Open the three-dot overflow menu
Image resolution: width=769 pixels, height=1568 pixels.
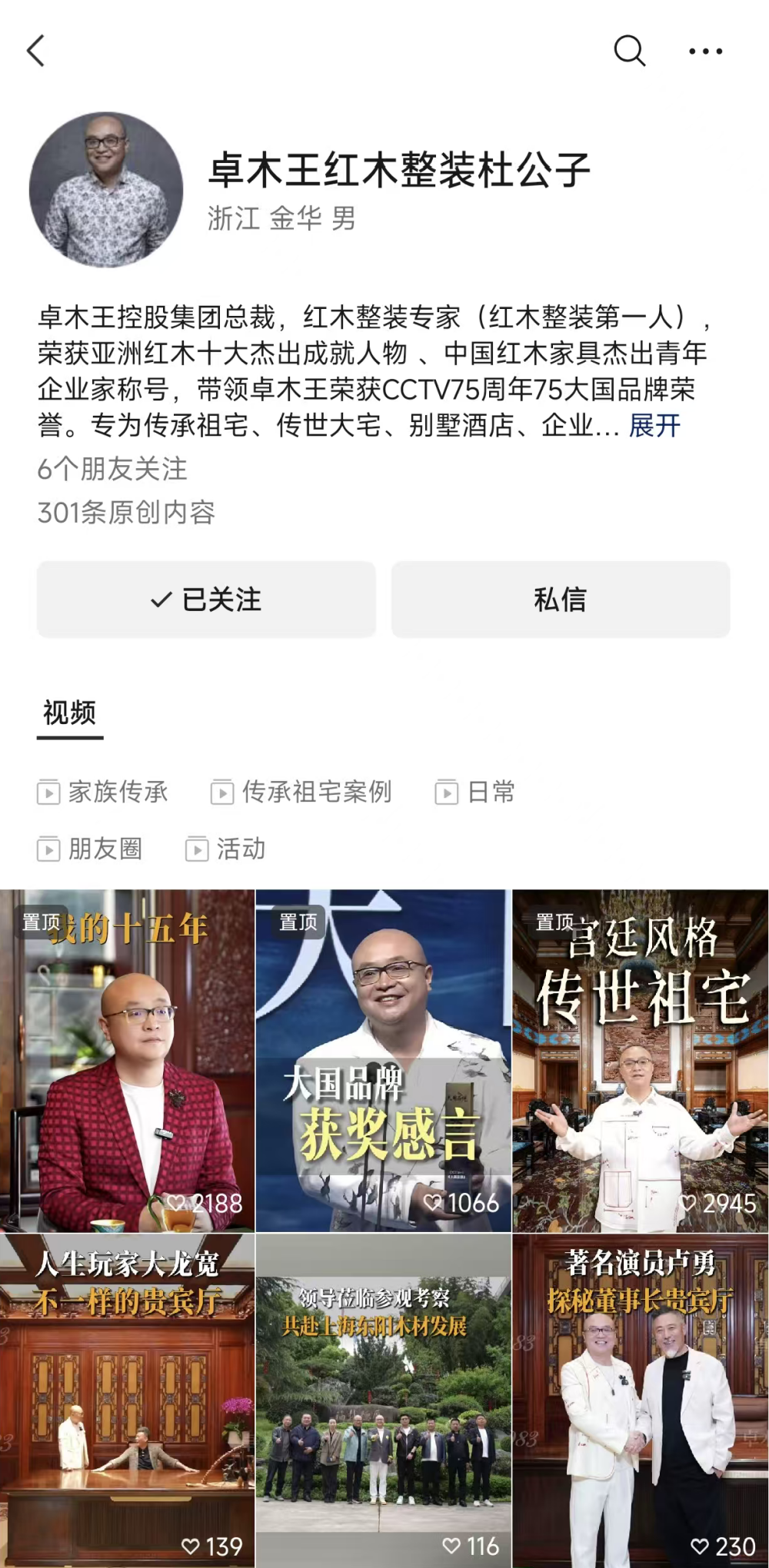click(705, 51)
